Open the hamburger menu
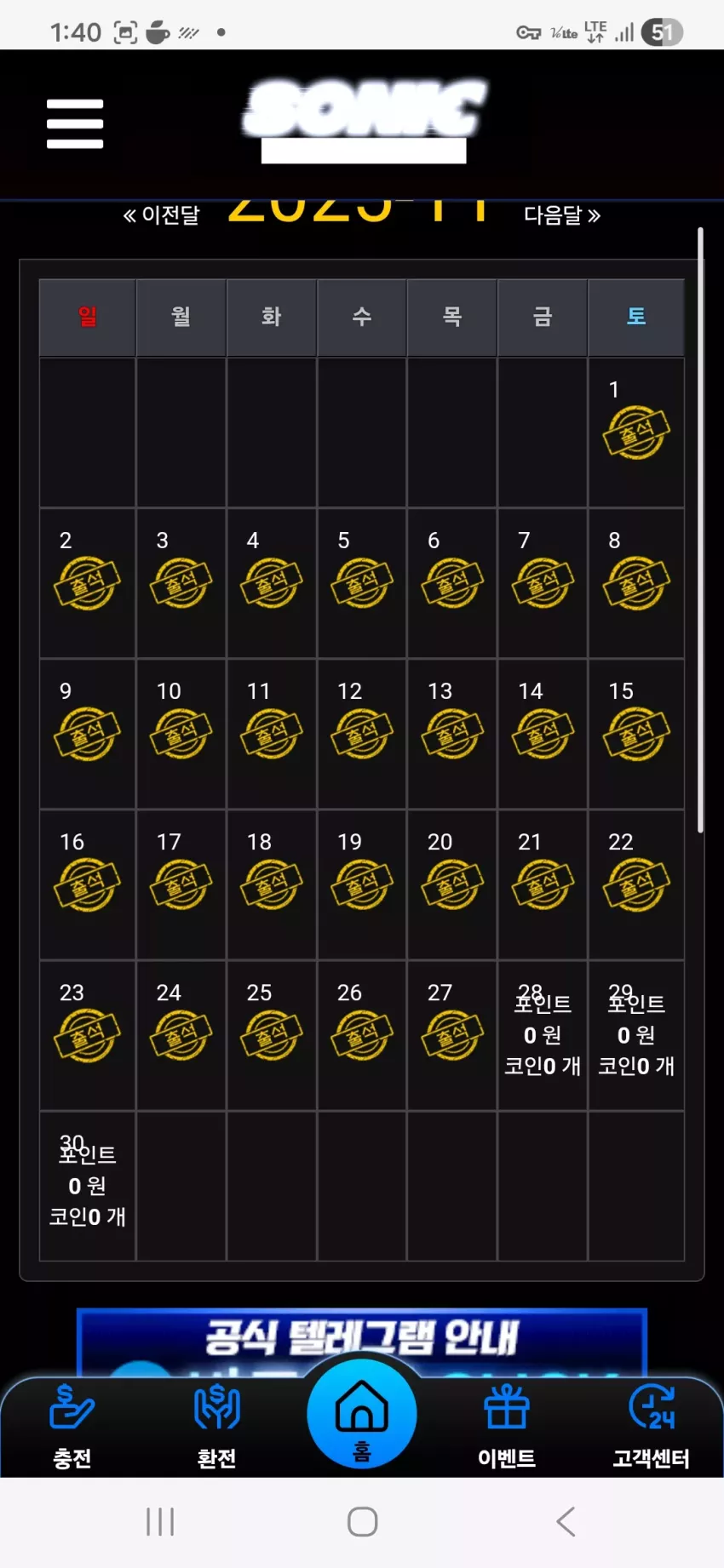724x1568 pixels. click(75, 123)
